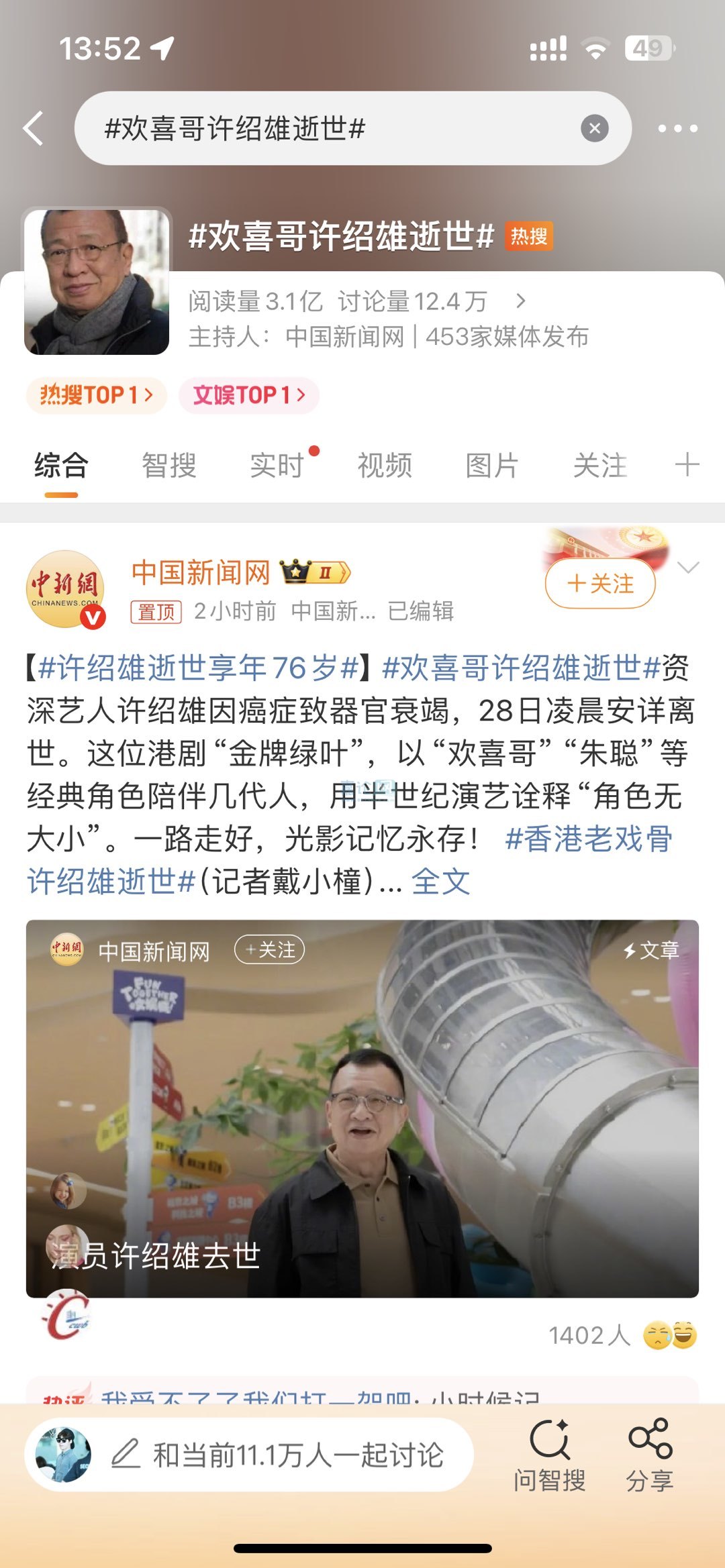Go back using the top-left arrow
Viewport: 725px width, 1568px height.
(x=34, y=128)
